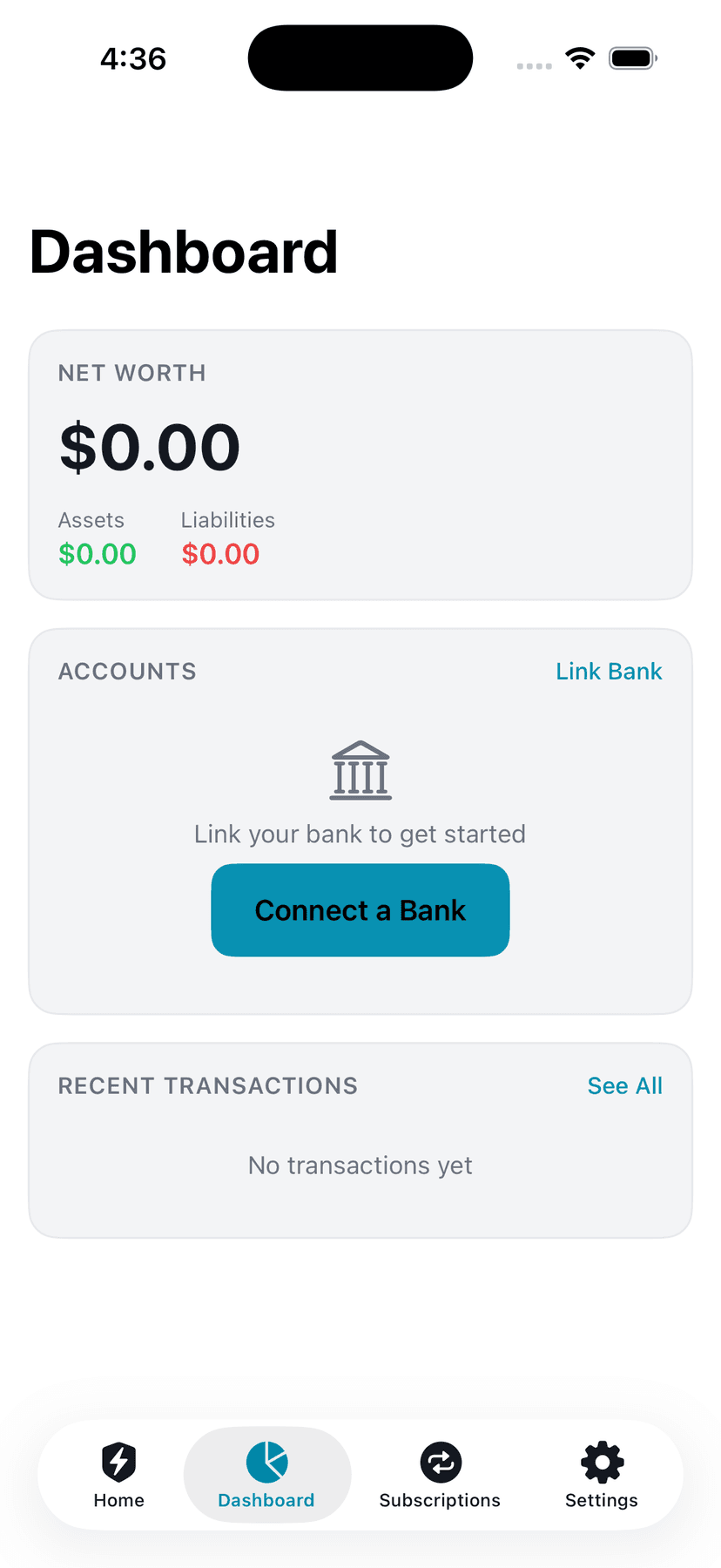Tap the highlighted Dashboard tab
Screen dimensions: 721x1568
click(x=266, y=1477)
